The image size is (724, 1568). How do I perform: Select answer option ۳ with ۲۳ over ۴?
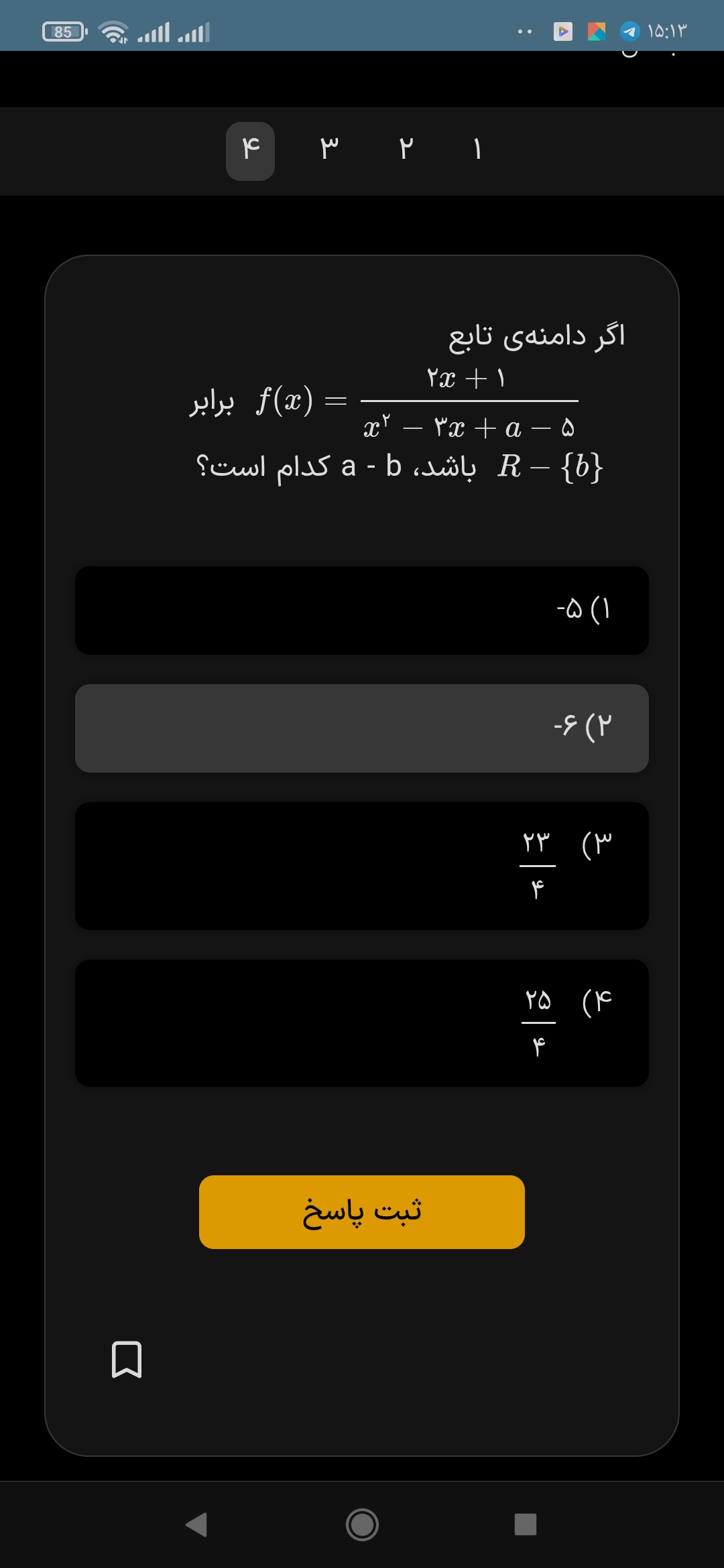(362, 866)
